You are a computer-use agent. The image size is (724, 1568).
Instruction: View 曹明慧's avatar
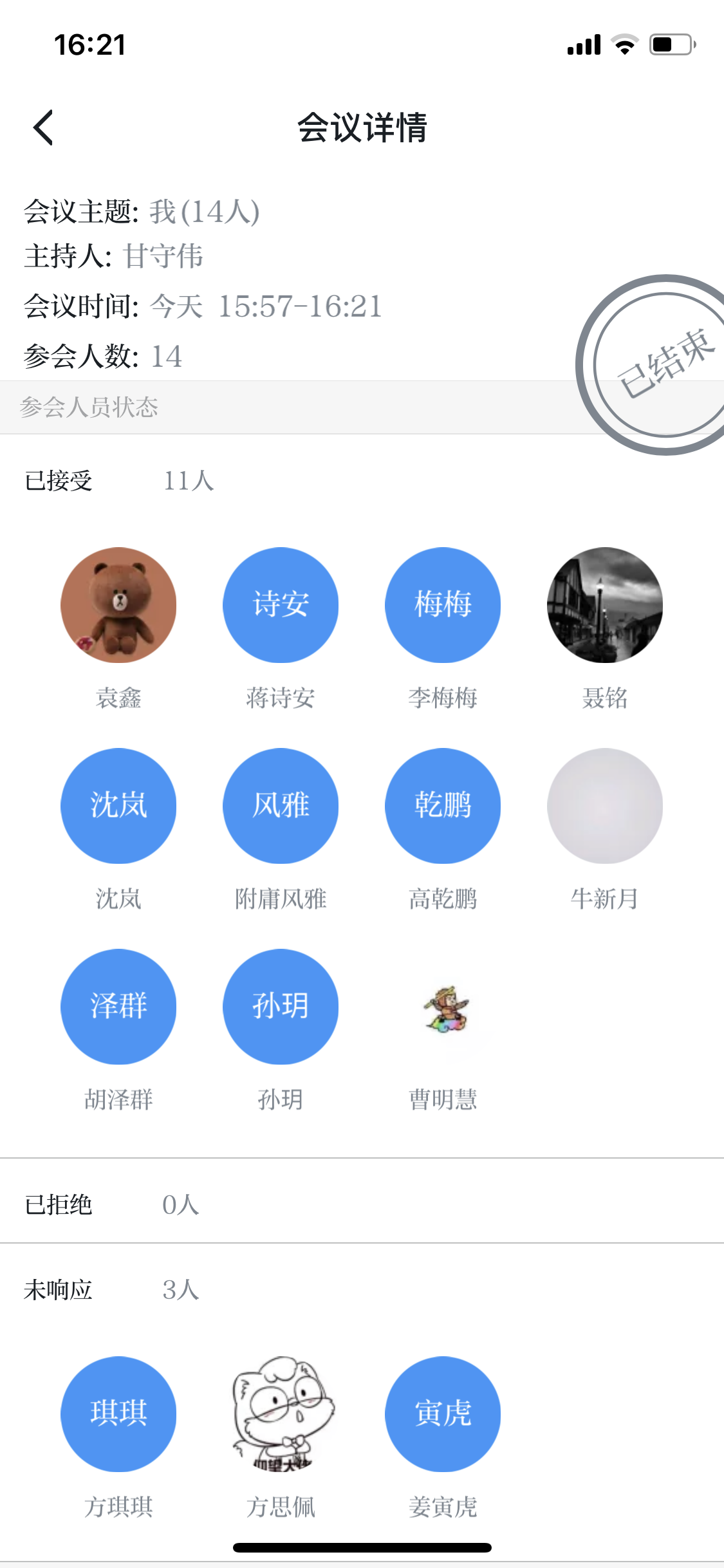(443, 1007)
